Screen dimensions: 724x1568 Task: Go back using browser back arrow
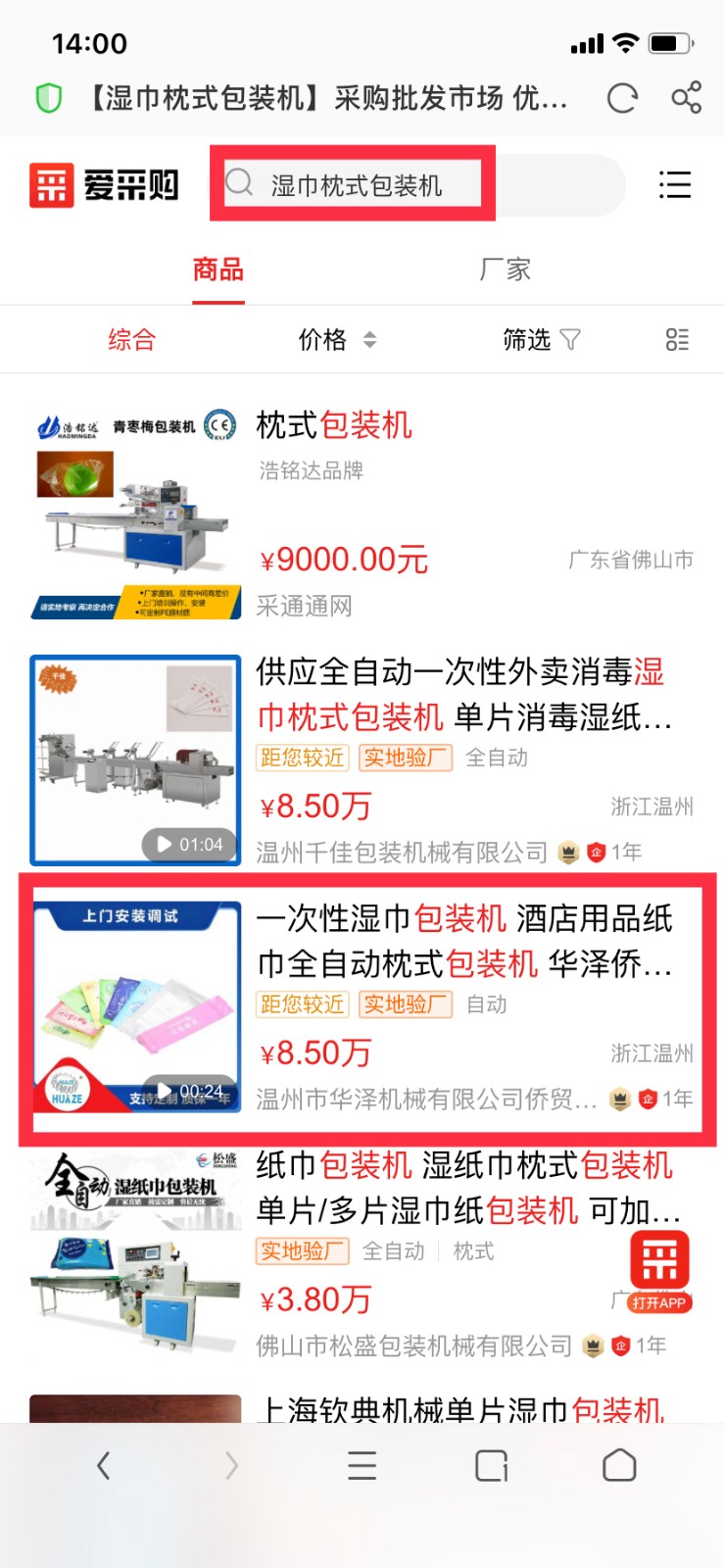[104, 1465]
